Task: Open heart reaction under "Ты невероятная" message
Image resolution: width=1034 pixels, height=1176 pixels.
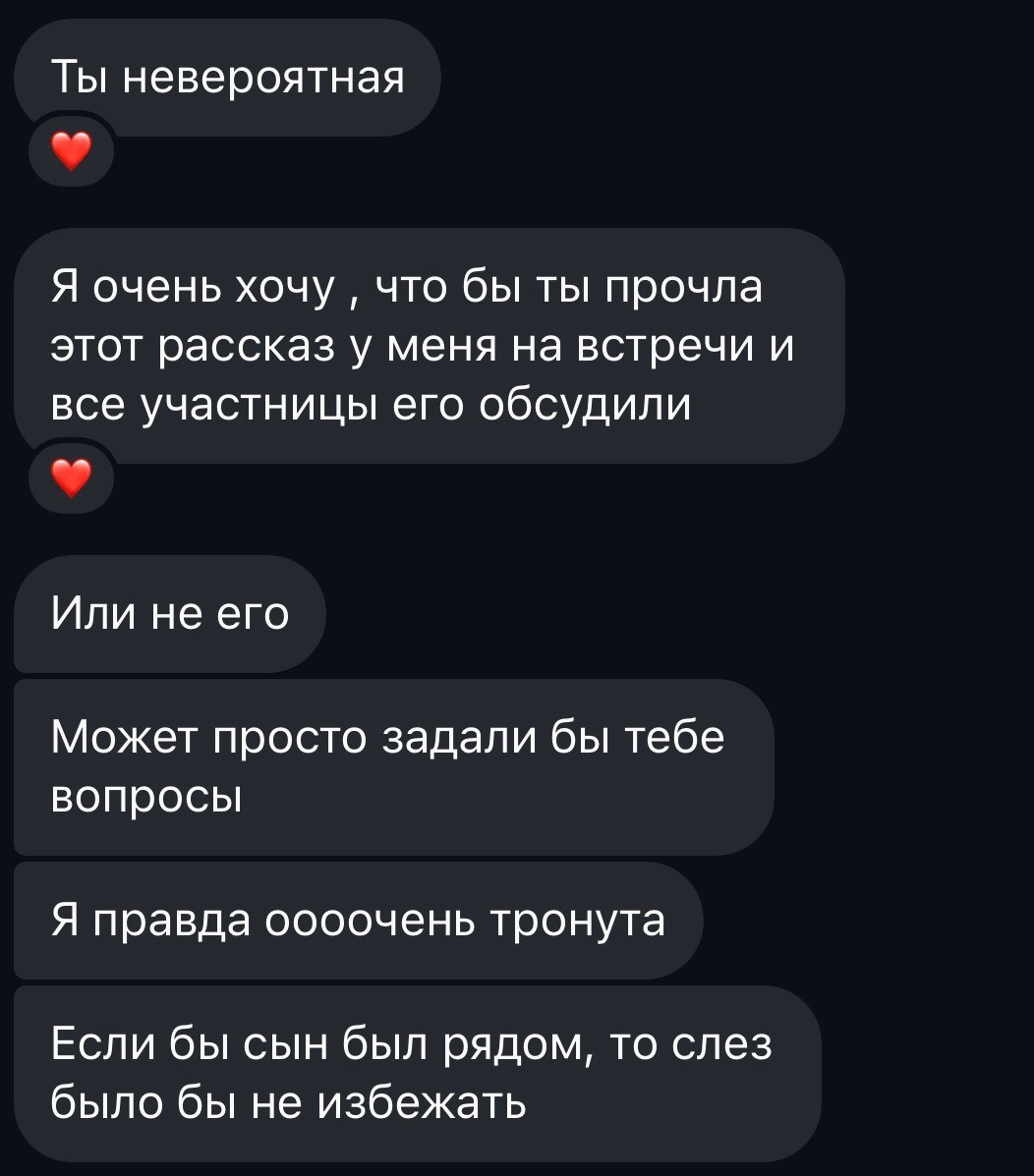Action: (x=70, y=152)
